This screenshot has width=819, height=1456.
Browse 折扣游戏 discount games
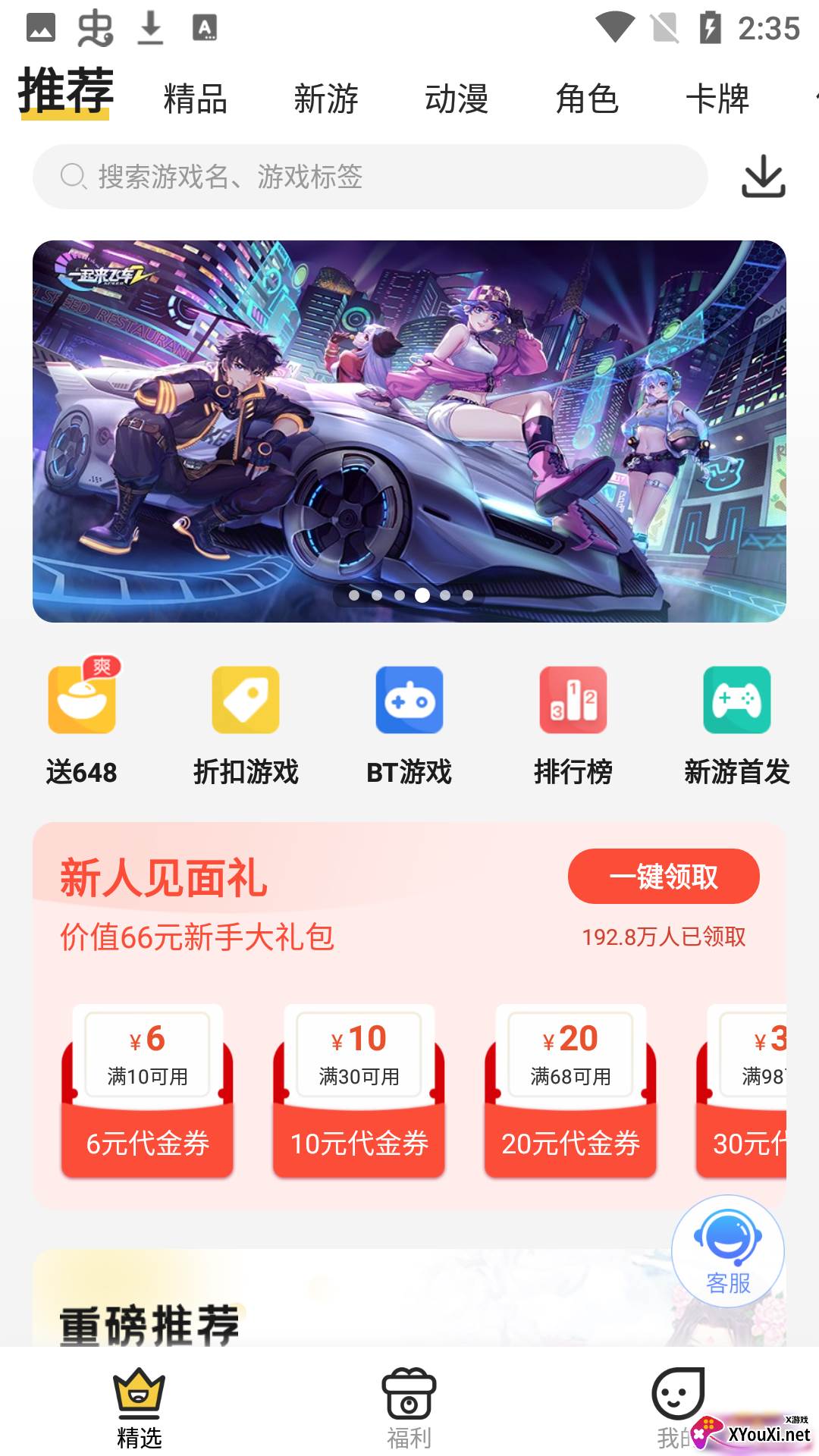click(246, 720)
